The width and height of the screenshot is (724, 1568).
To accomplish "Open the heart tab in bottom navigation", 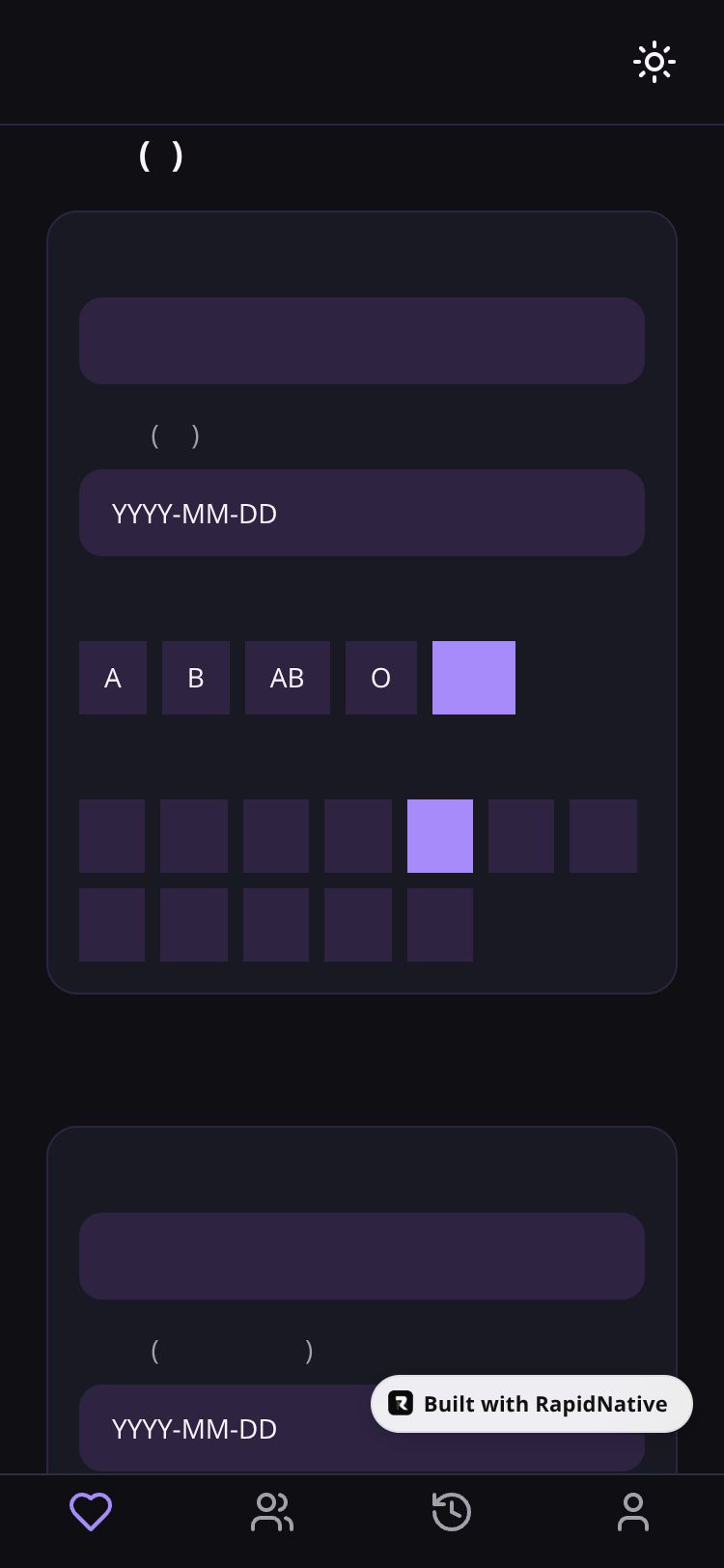I will 91,1511.
